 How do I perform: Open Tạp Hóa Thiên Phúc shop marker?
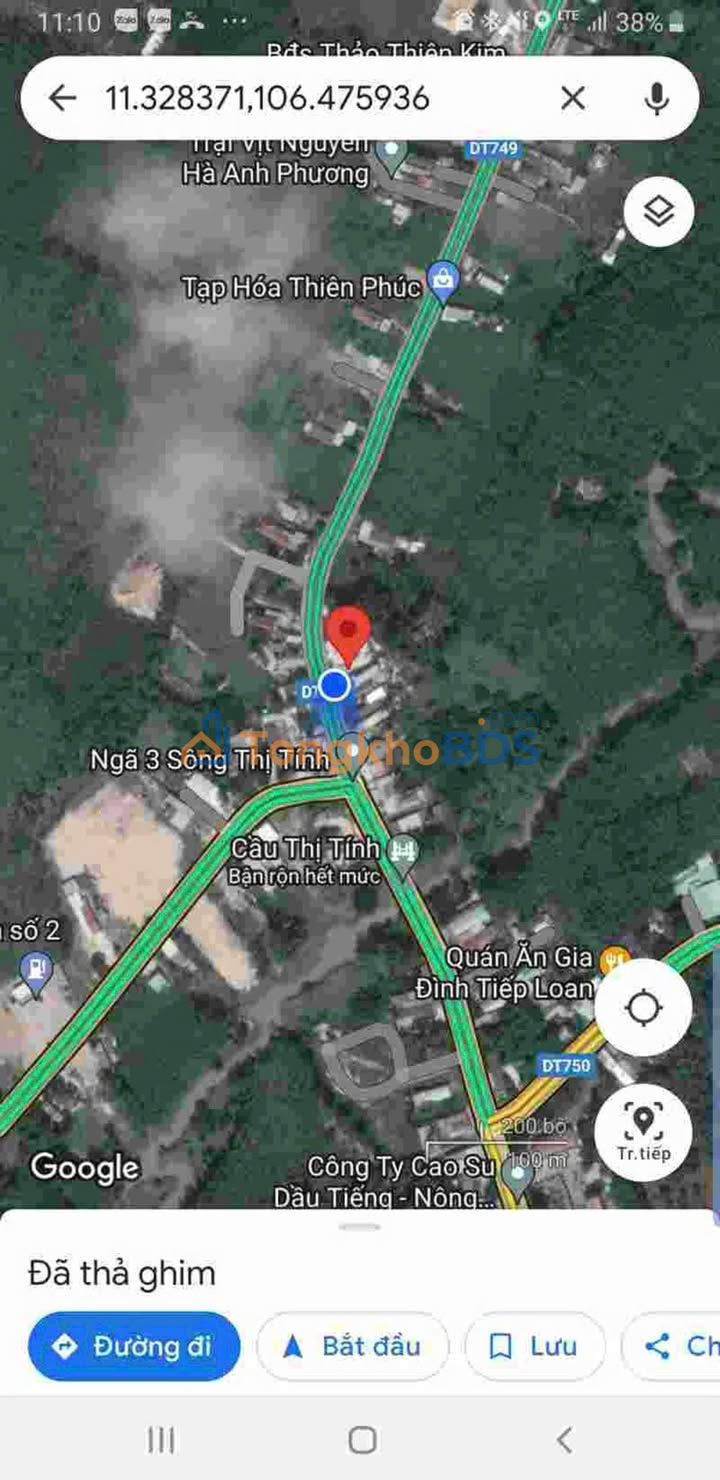442,281
